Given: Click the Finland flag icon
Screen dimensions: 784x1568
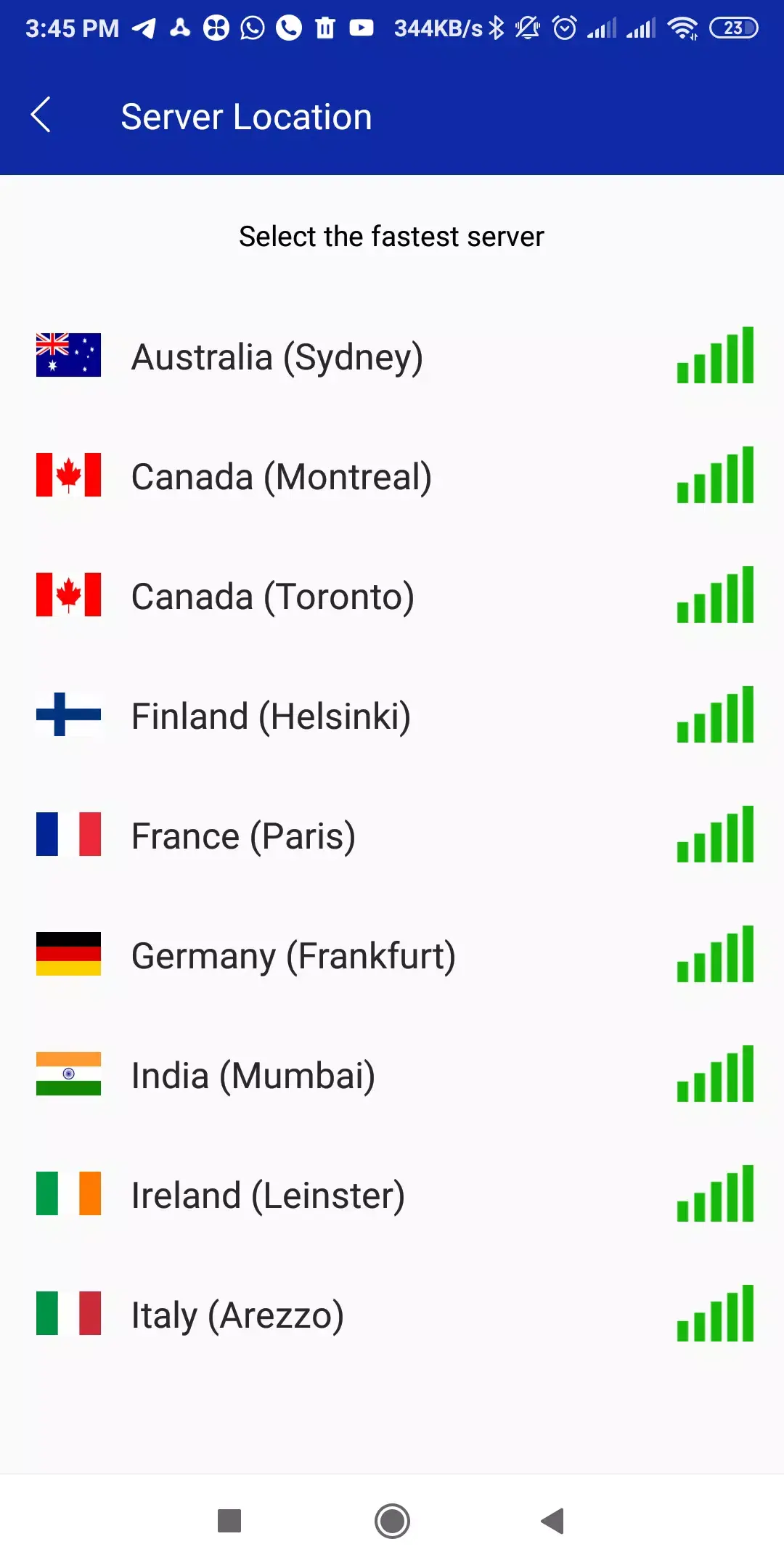Looking at the screenshot, I should [68, 715].
